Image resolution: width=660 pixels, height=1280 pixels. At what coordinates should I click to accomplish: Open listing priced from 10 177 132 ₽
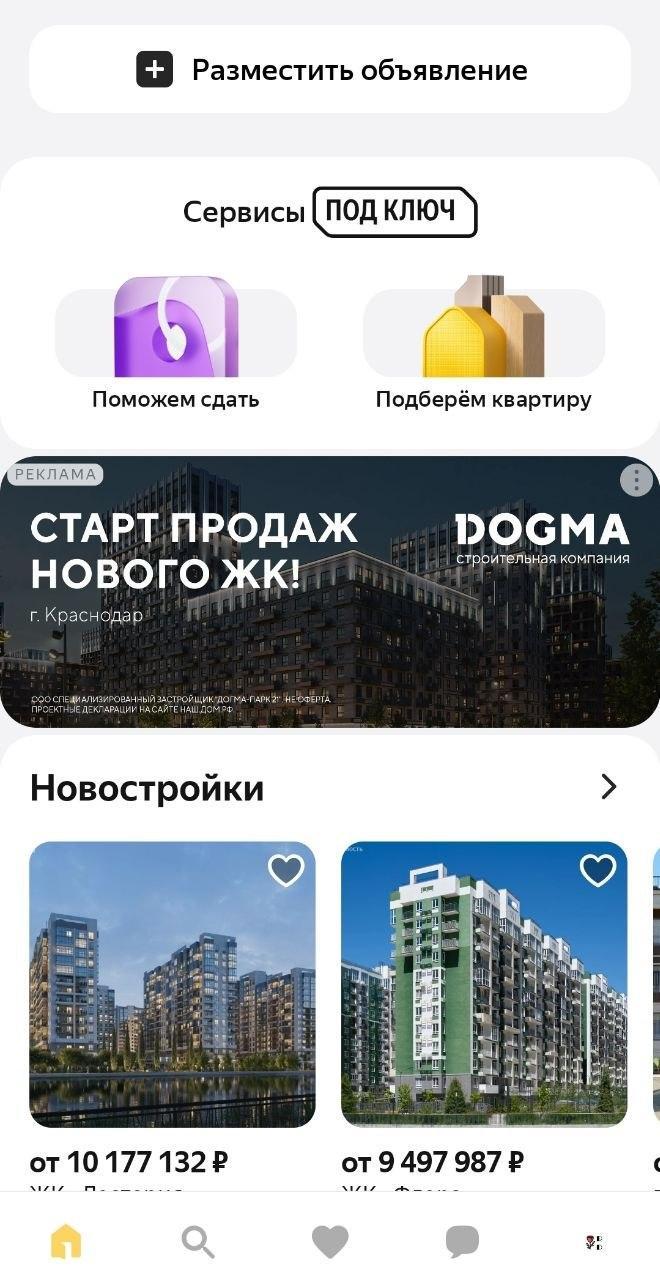(x=172, y=985)
